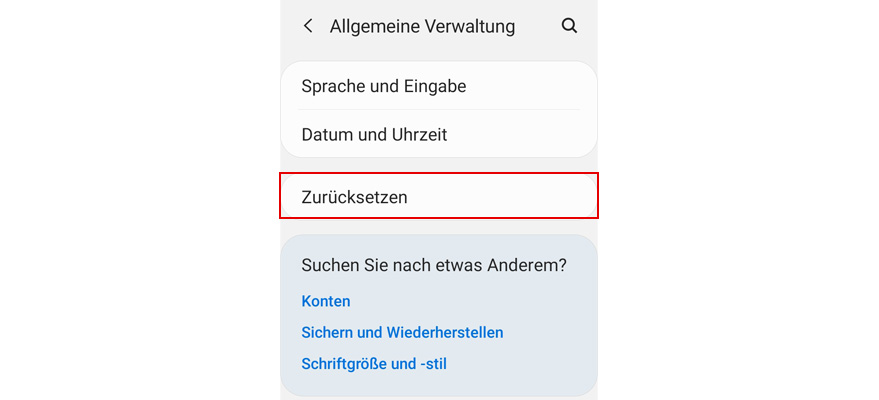
Task: Follow the Konten link
Action: coord(326,301)
